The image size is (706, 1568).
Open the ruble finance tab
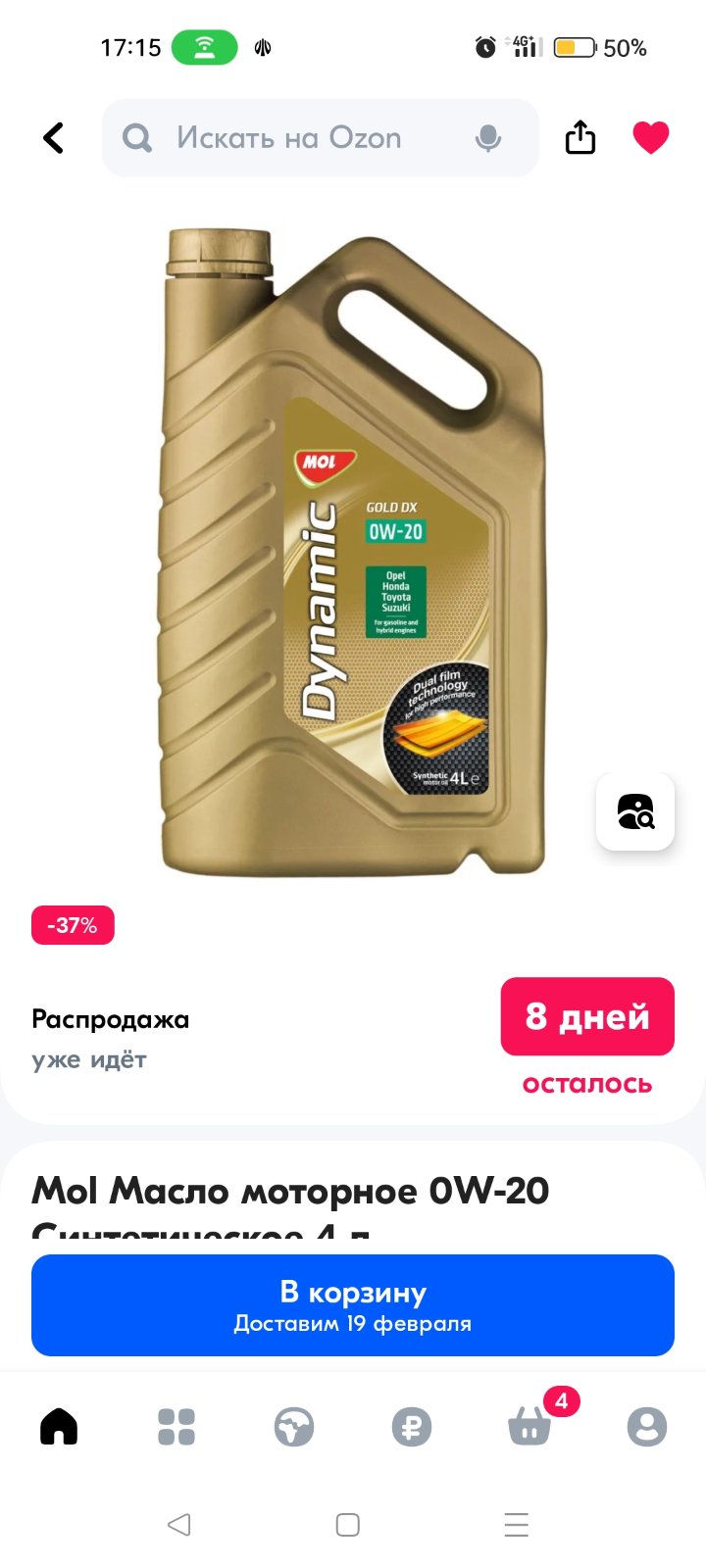(x=412, y=1427)
